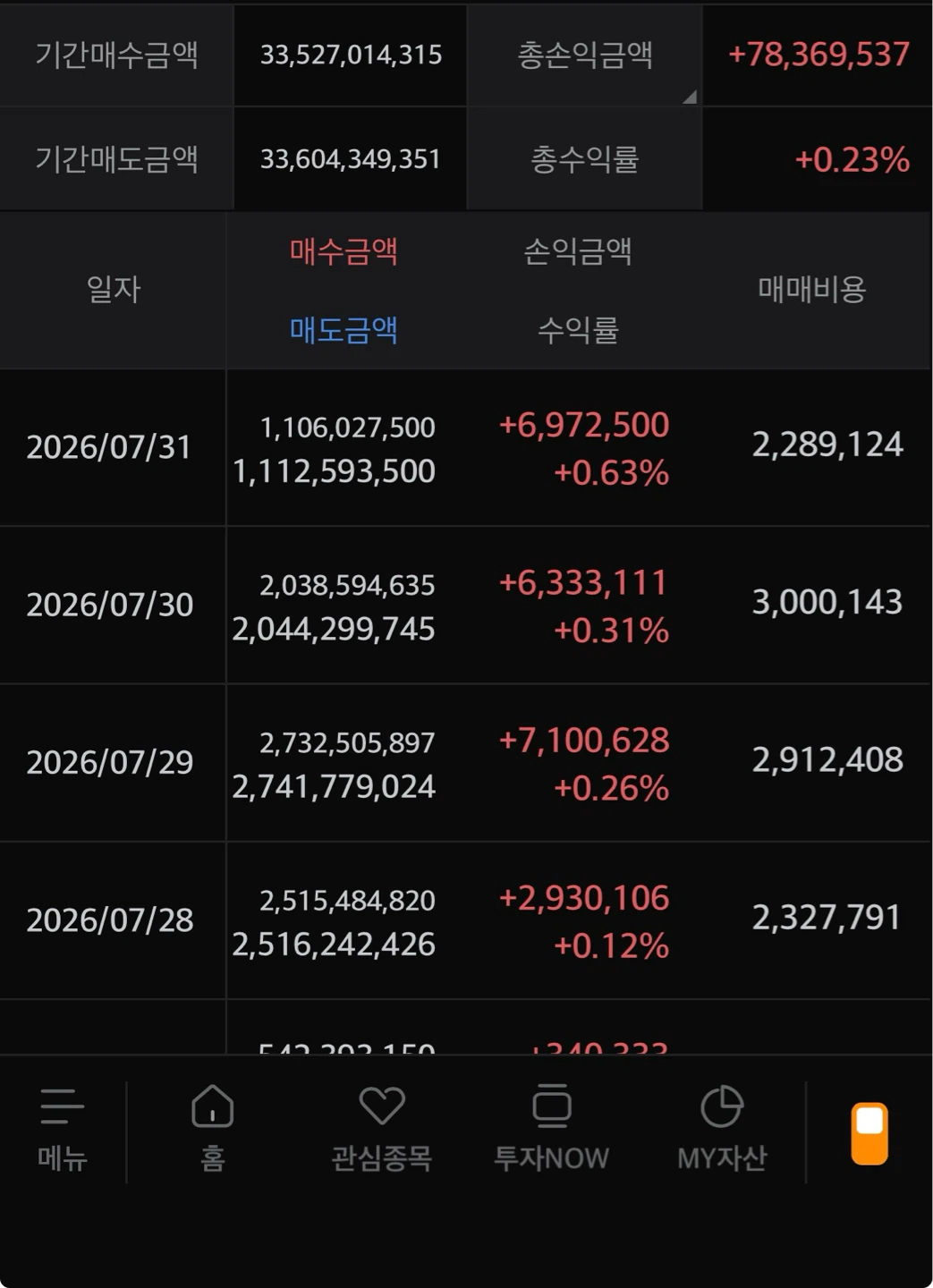Image resolution: width=933 pixels, height=1288 pixels.
Task: Expand the 총손익금액 dropdown
Action: [585, 55]
